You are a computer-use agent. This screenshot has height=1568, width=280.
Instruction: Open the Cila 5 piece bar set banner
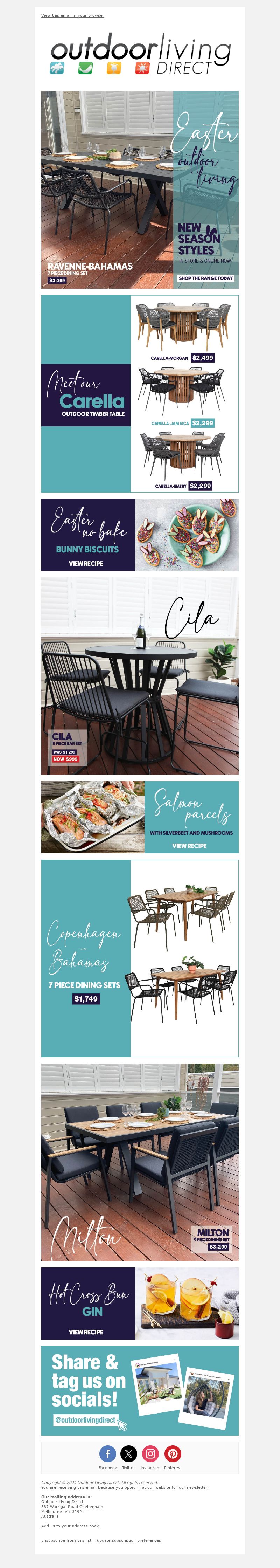pos(139,676)
